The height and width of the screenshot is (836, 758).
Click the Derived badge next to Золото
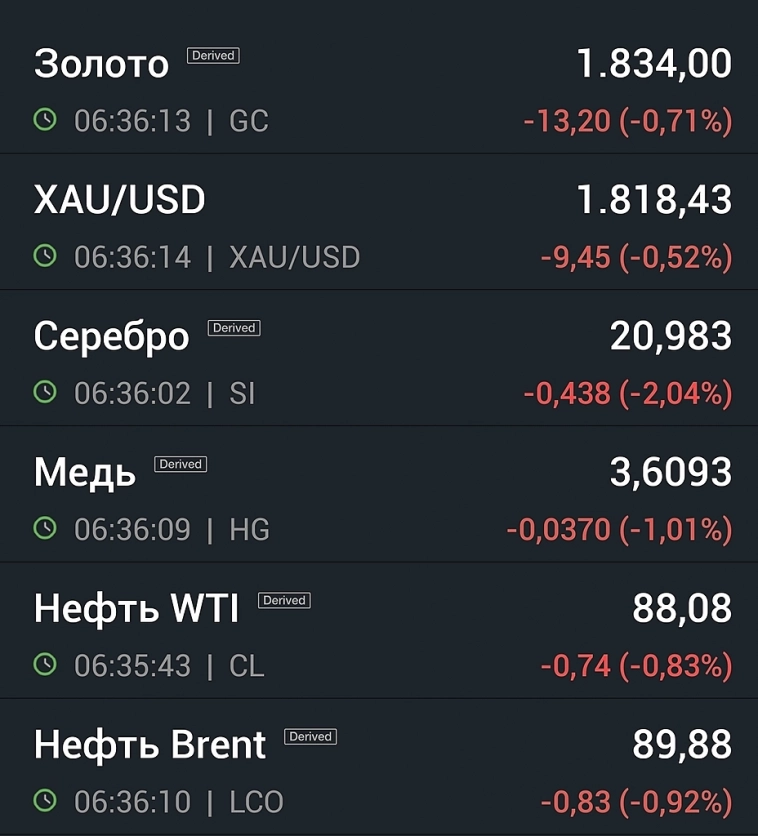(212, 56)
